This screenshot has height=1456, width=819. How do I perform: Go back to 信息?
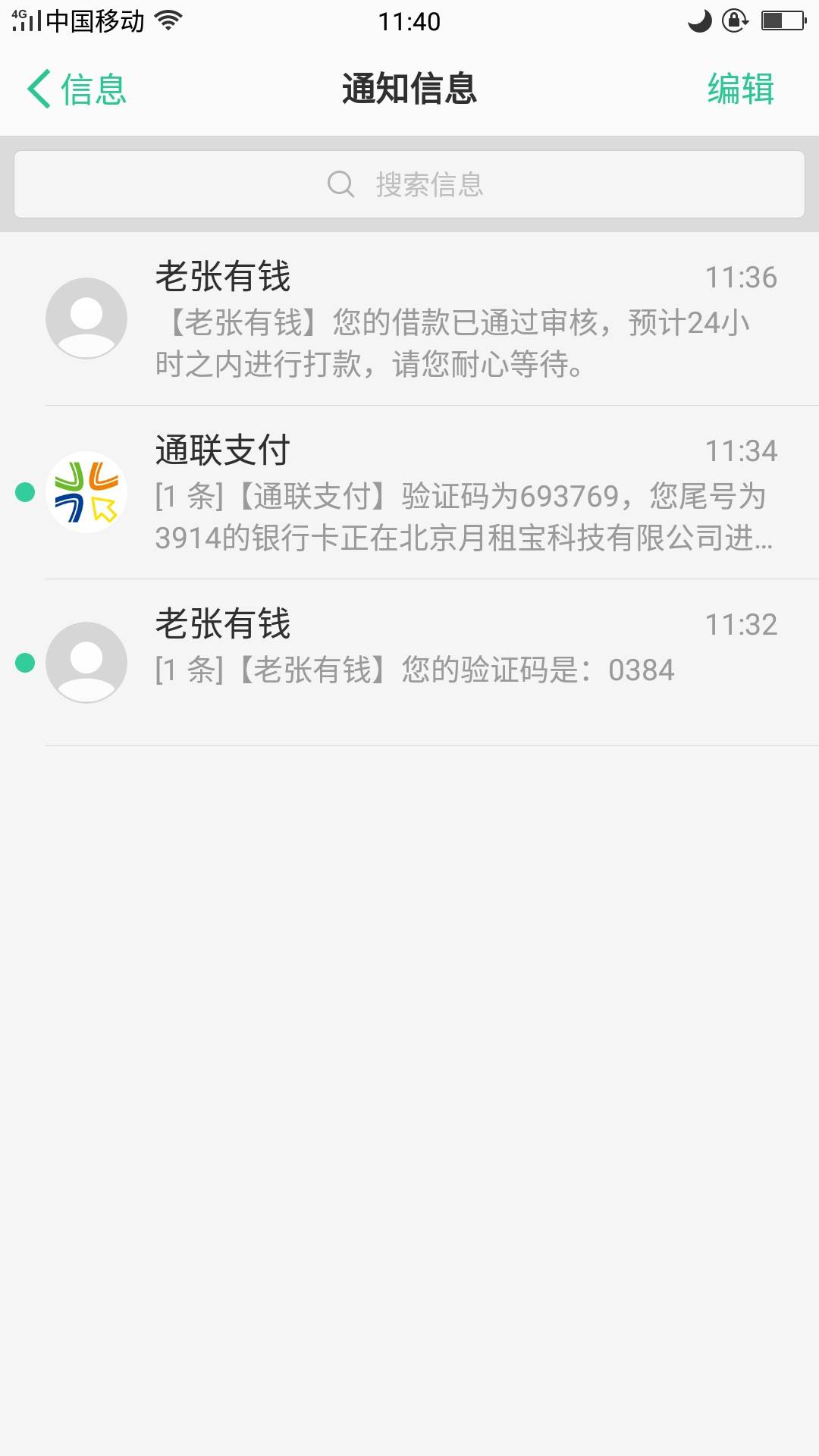click(77, 89)
